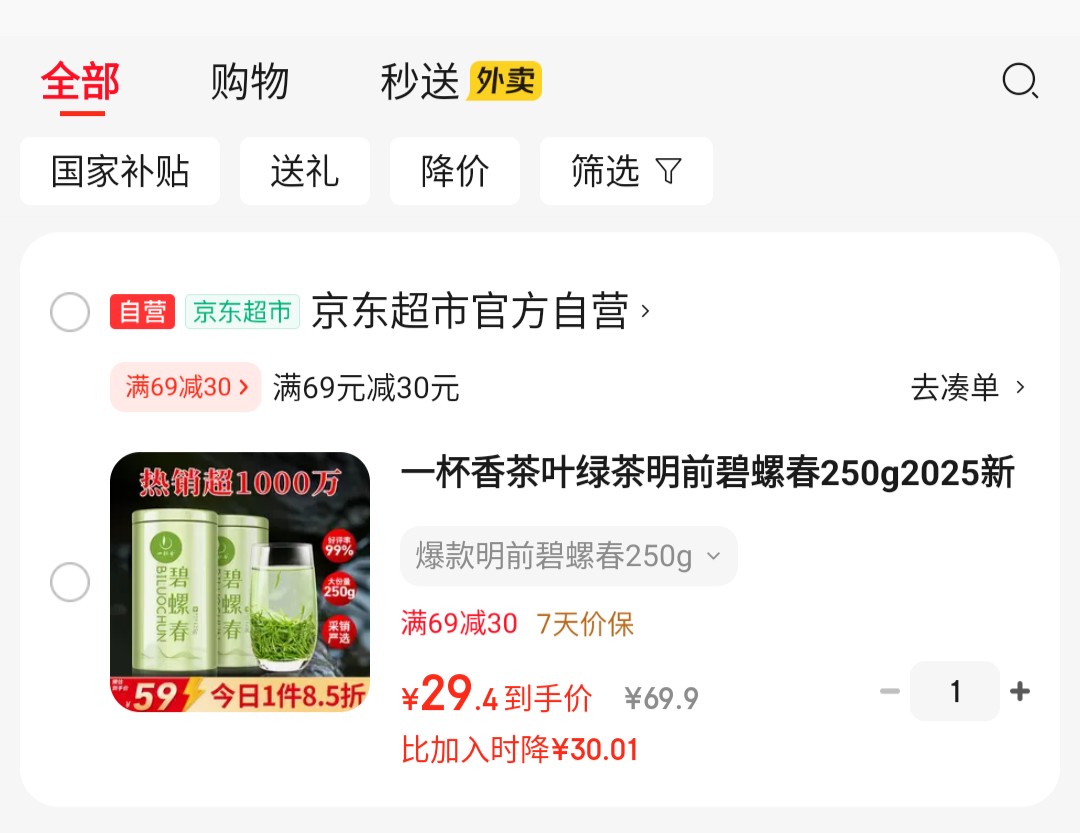
Task: Switch to the 全部 tab
Action: pos(81,82)
